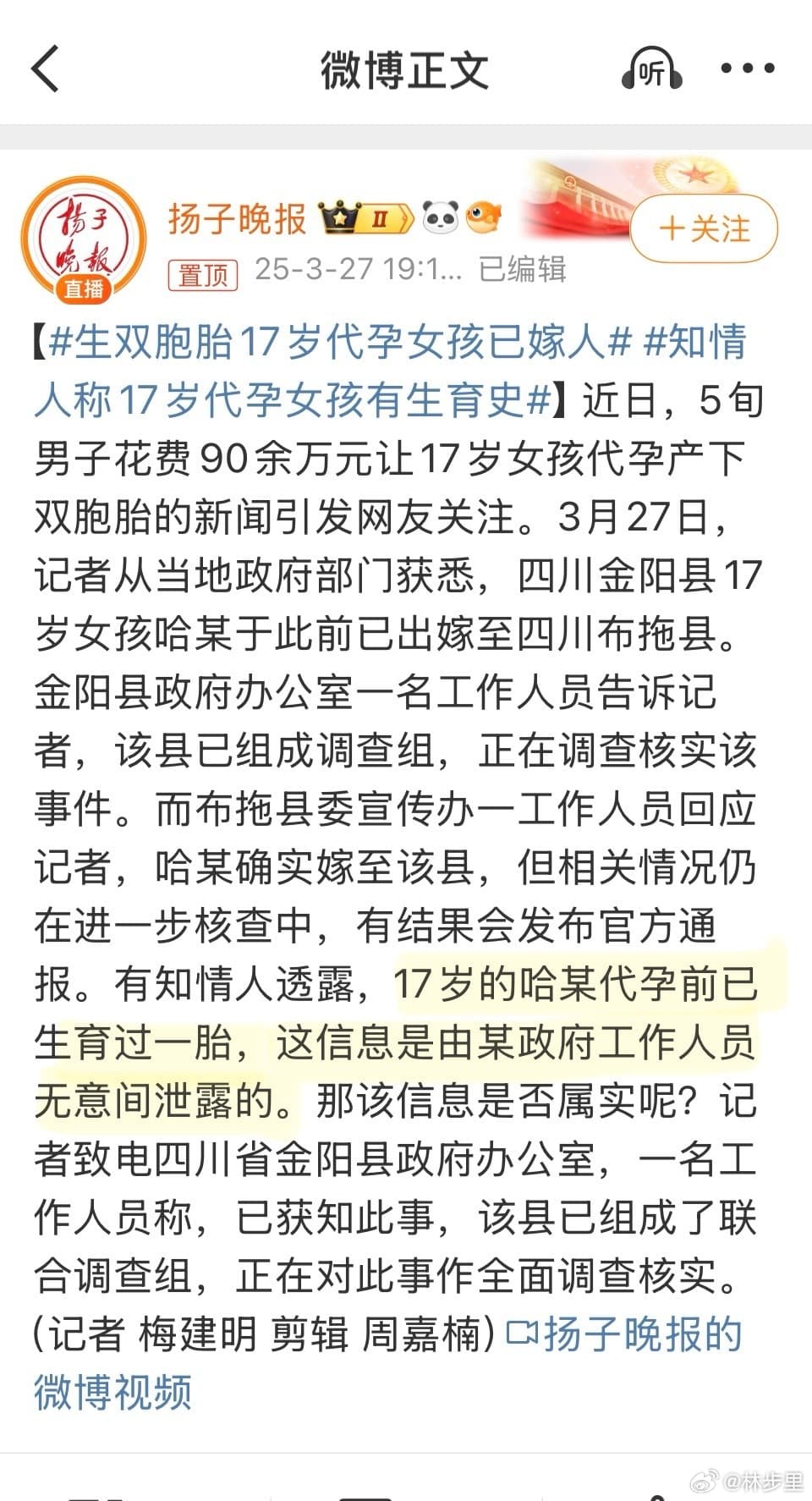The image size is (812, 1501).
Task: Open the three-dot overflow menu
Action: pos(747,69)
